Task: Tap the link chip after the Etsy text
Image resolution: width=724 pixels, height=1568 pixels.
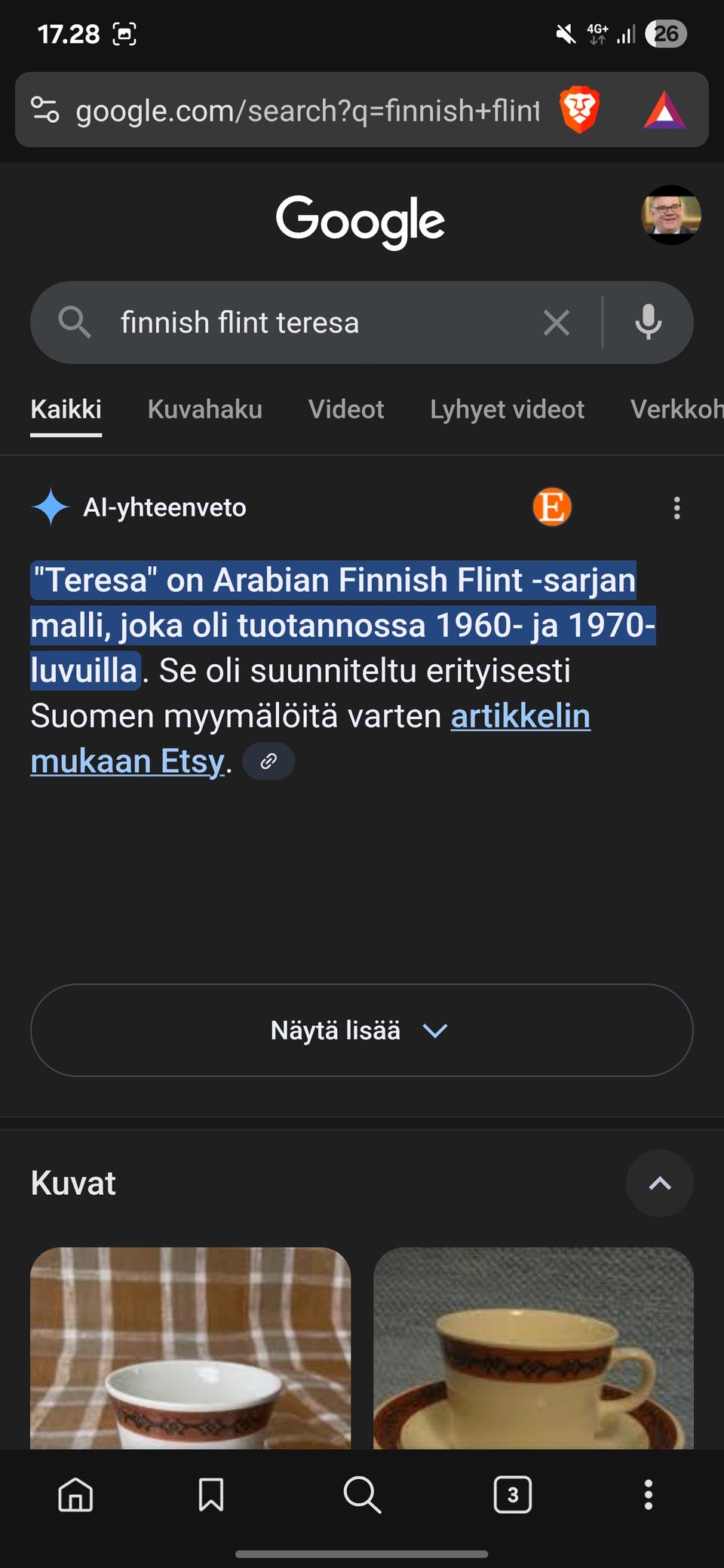Action: coord(268,761)
